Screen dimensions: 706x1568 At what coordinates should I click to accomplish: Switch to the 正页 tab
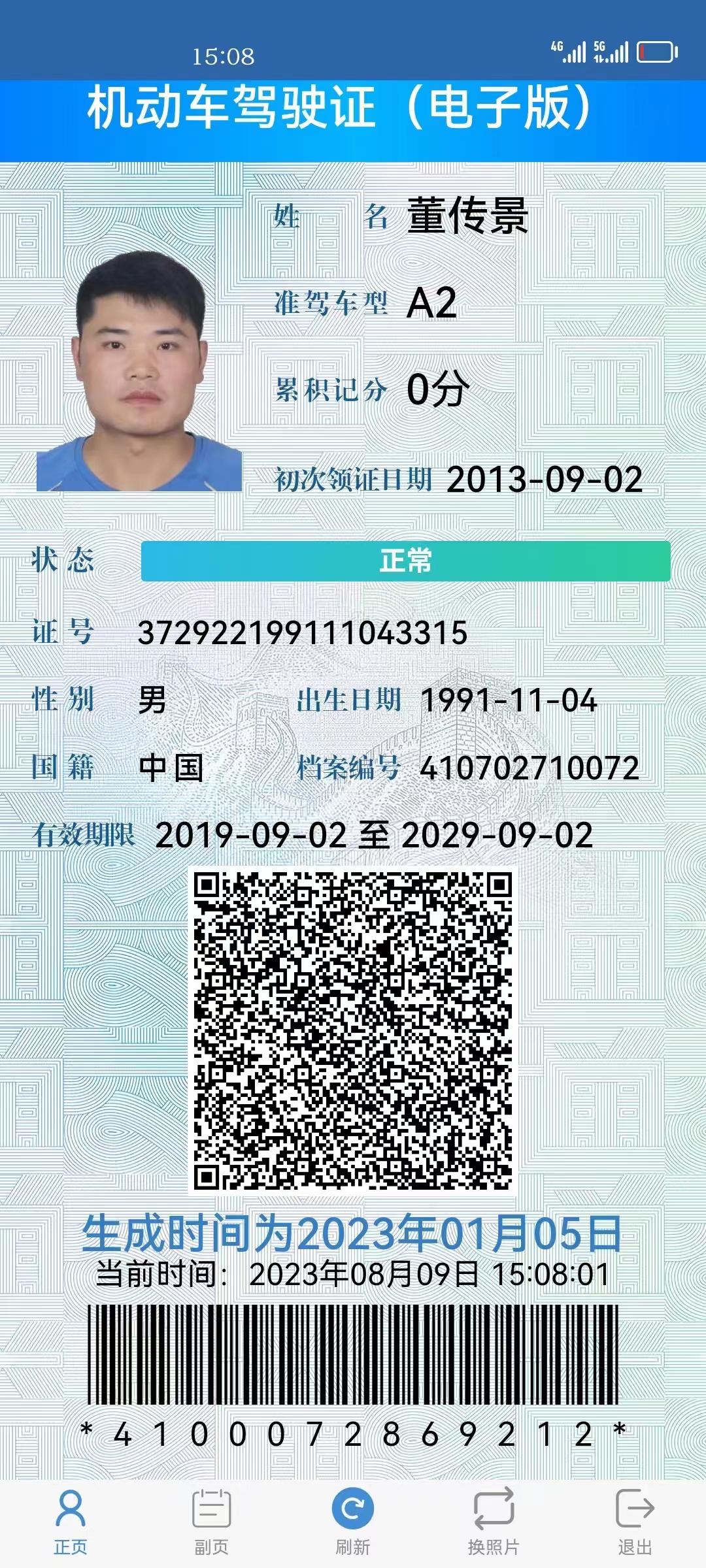pyautogui.click(x=71, y=1521)
